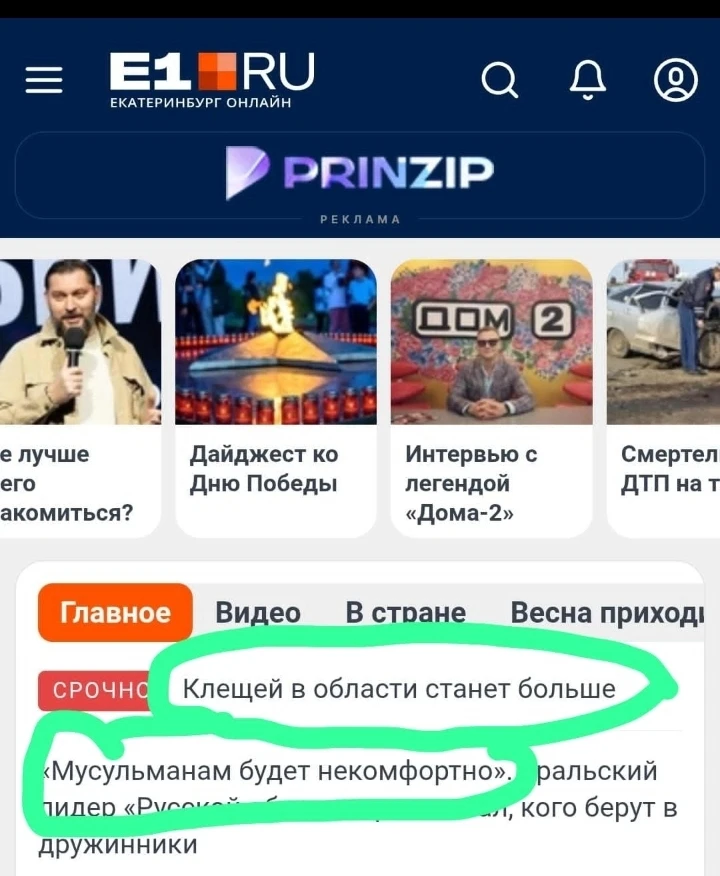
Task: Open the «Интервью с легендой Дома-2» card
Action: (491, 395)
